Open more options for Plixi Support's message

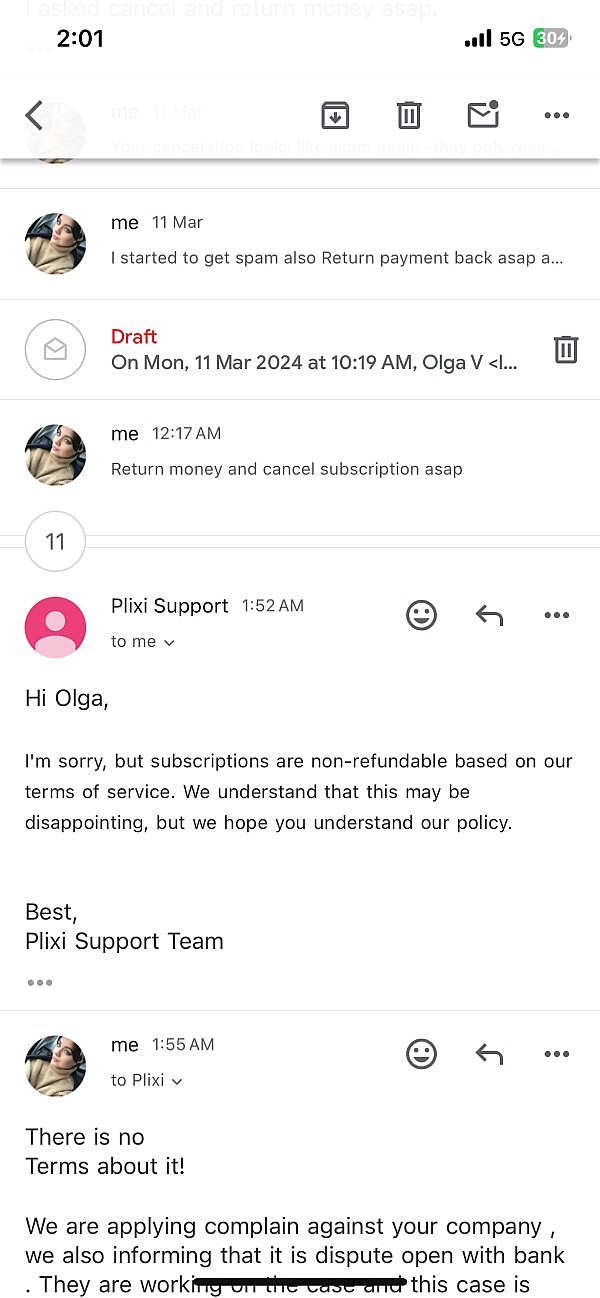(x=557, y=615)
